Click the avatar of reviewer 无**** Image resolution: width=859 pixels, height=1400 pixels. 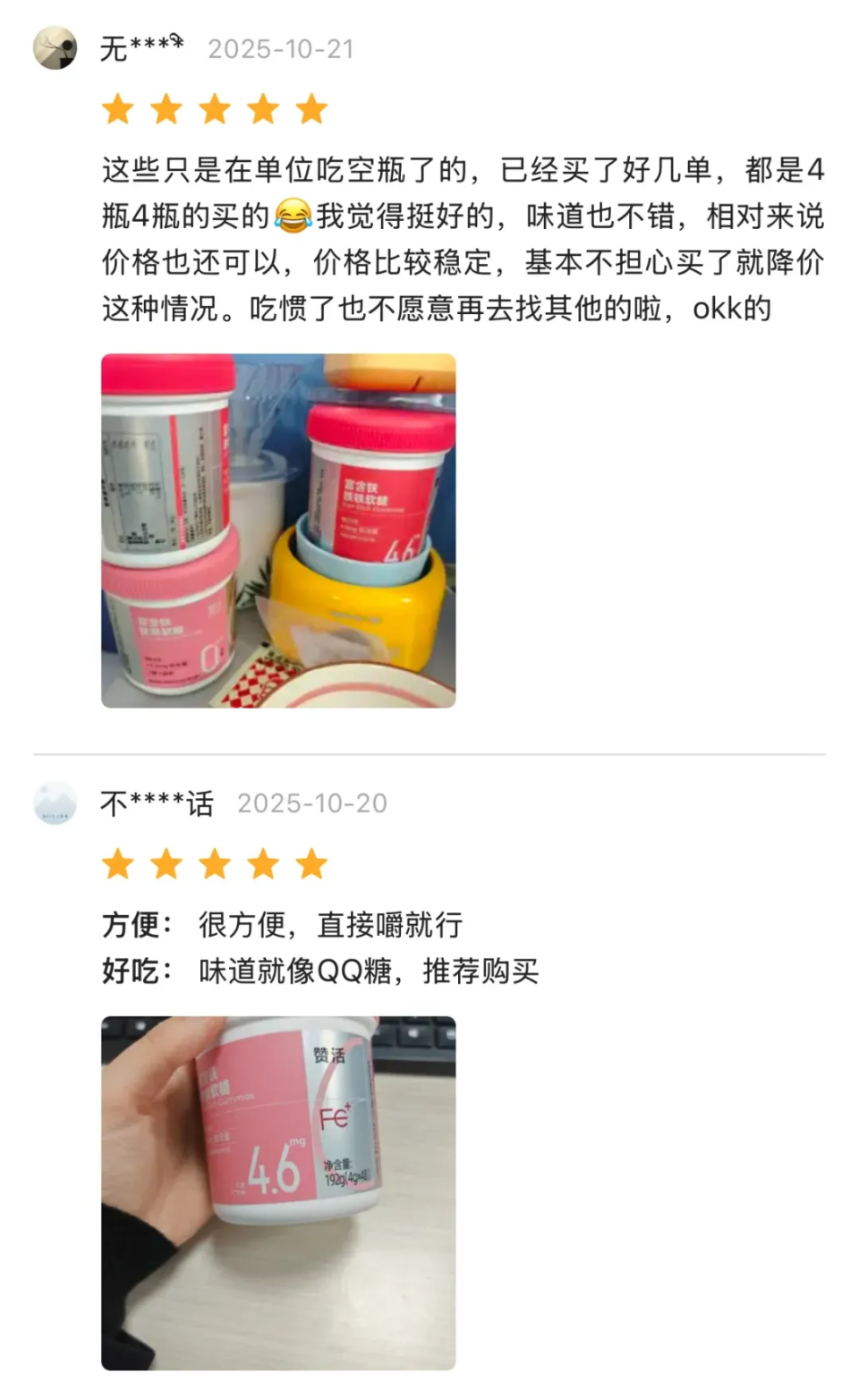[x=56, y=47]
